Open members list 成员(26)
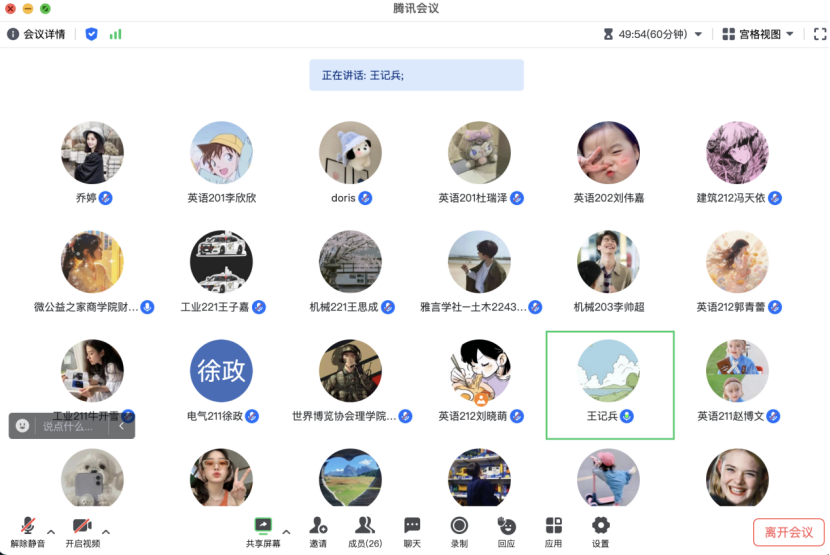Image resolution: width=830 pixels, height=555 pixels. 365,530
